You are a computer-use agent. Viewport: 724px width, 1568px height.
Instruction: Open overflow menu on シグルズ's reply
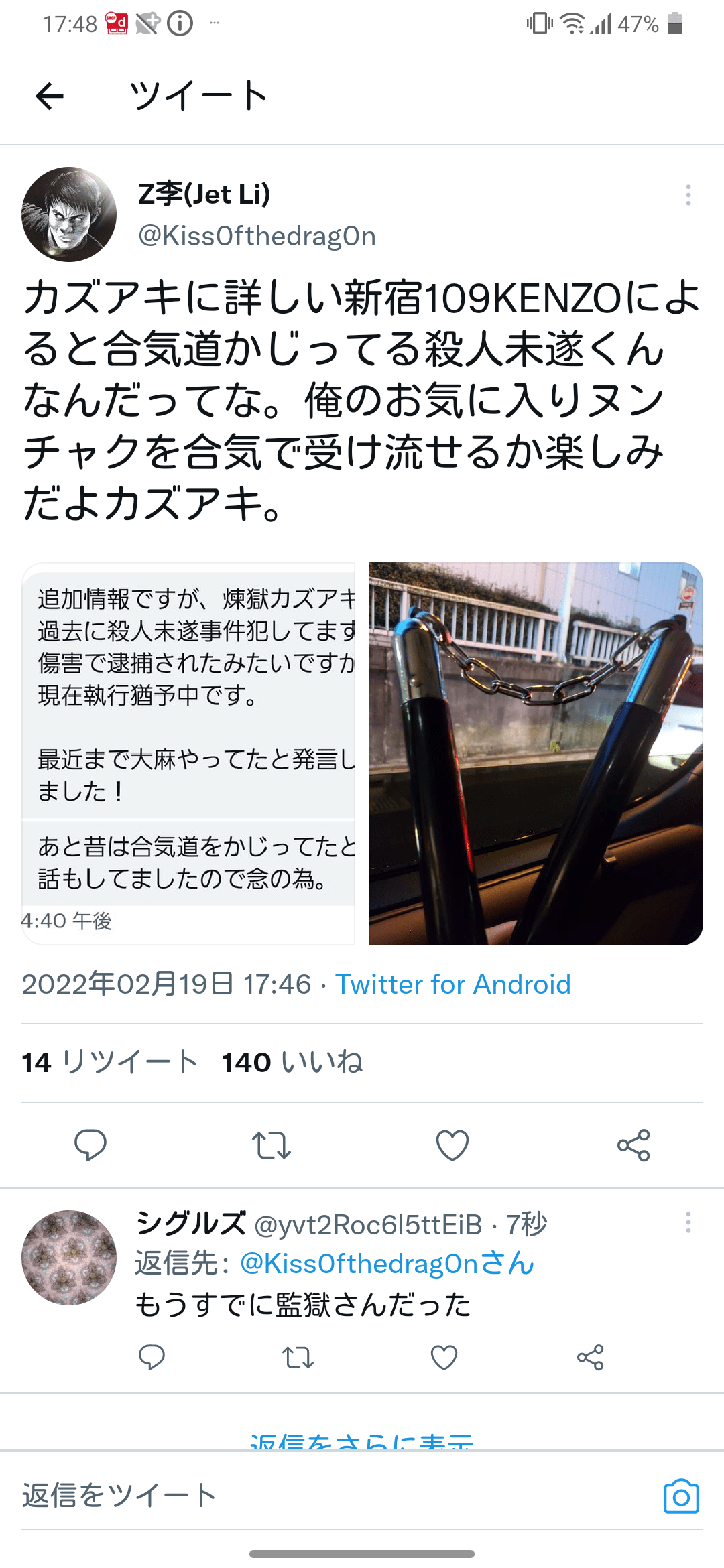click(x=688, y=1222)
